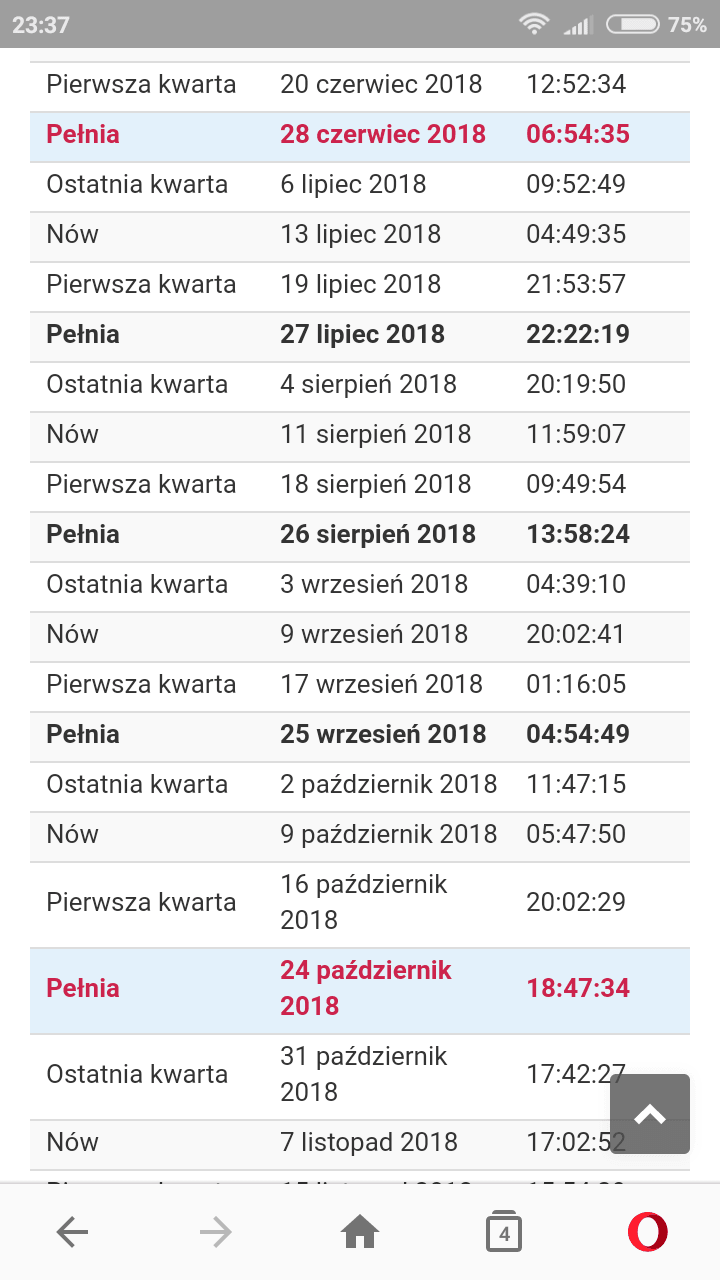Tap the scroll-to-top arrow button
720x1280 pixels.
650,1114
